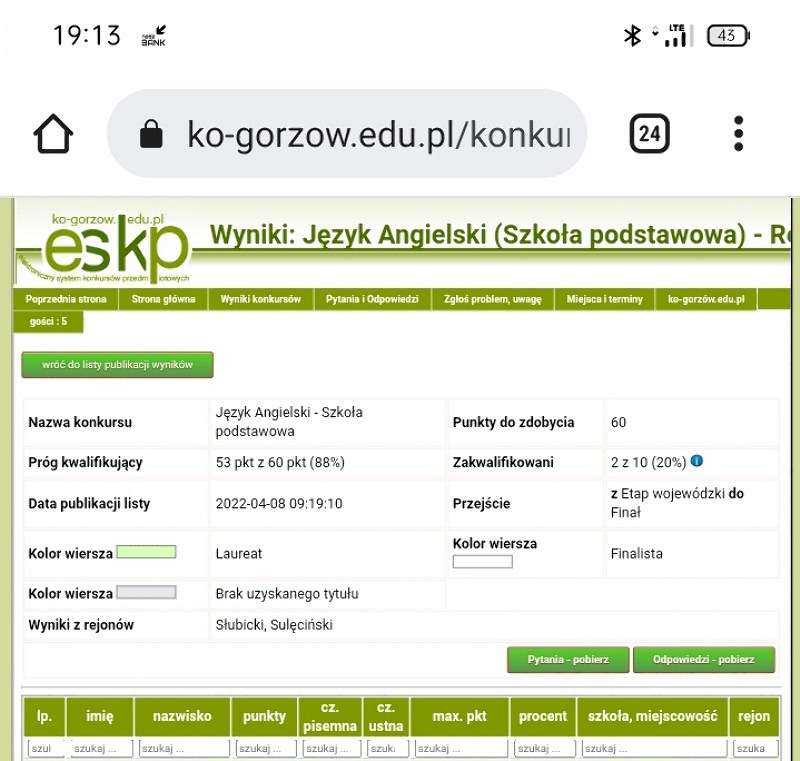Screen dimensions: 800x761
Task: Show info icon next to Zakwalifikowani
Action: pos(697,461)
